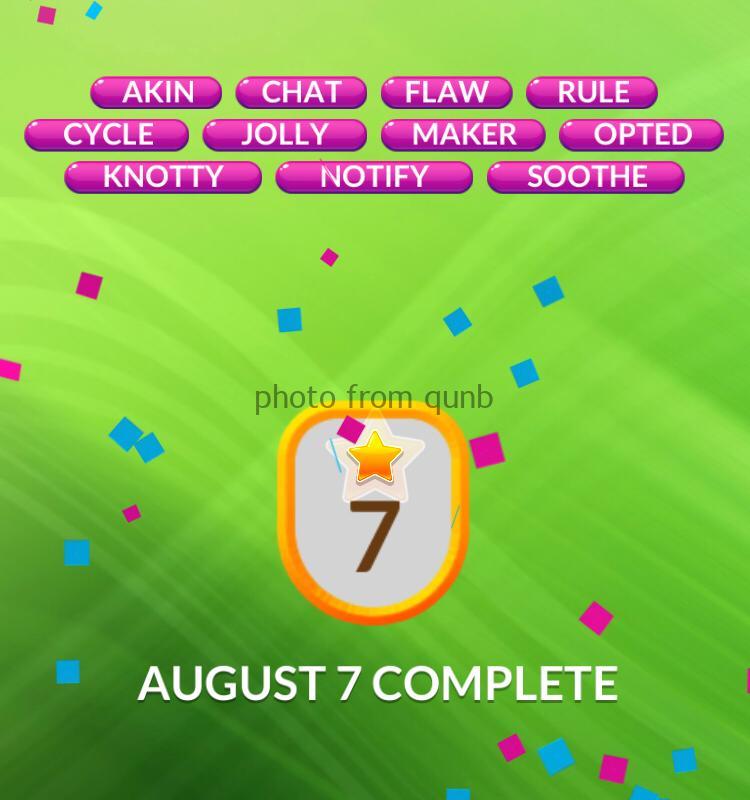Viewport: 750px width, 800px height.
Task: Tap the NOTIFY word chip
Action: coord(374,177)
